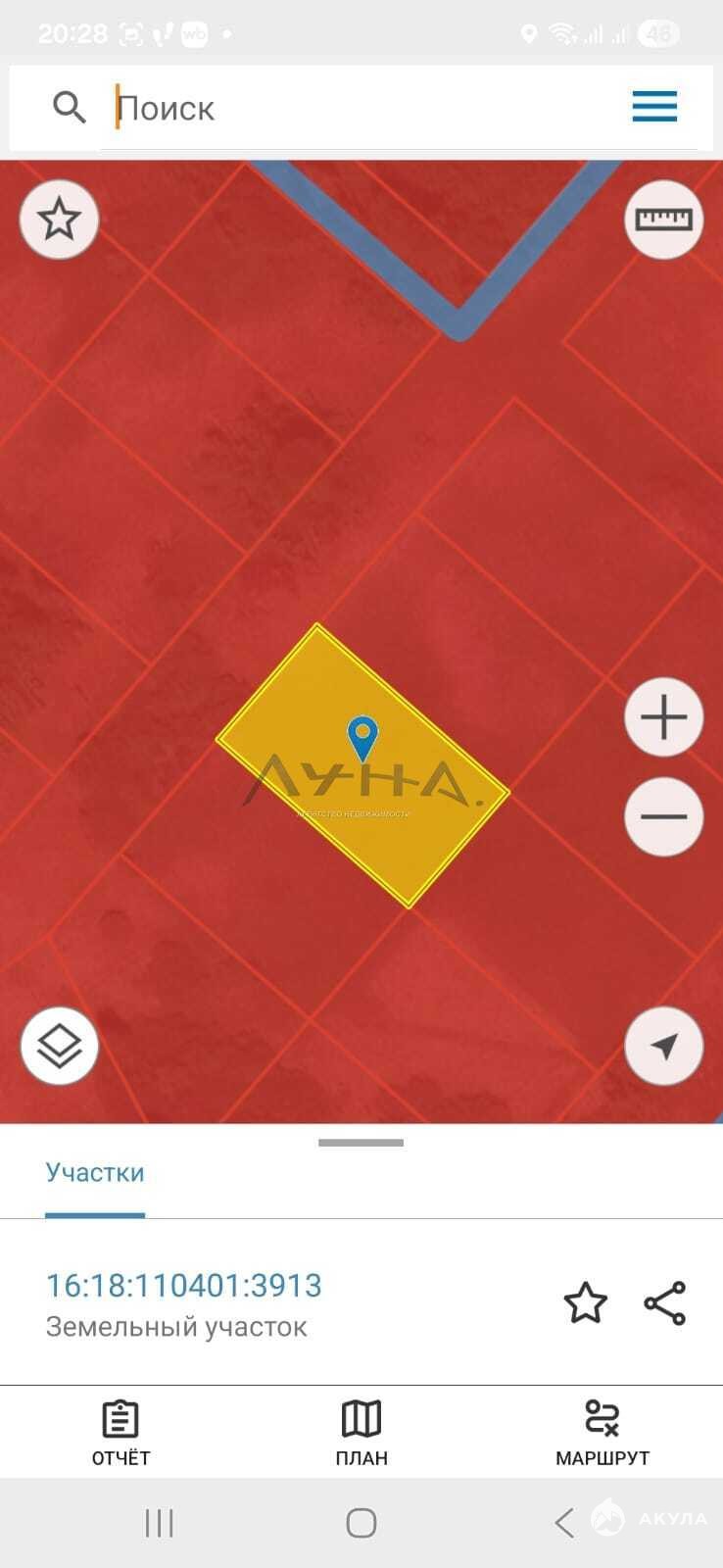Open recent apps from navigation bar

(159, 1523)
